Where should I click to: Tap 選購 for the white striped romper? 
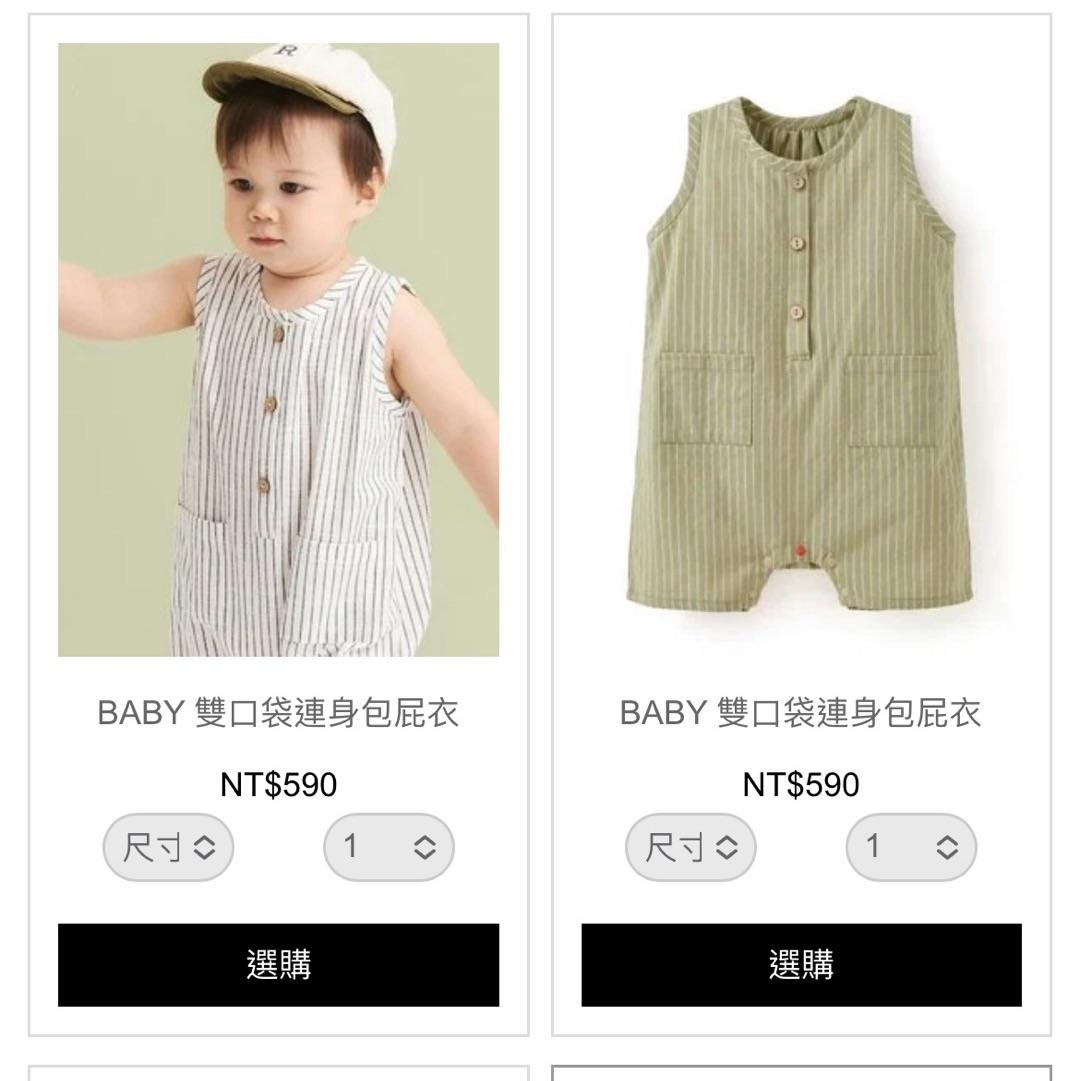coord(278,965)
